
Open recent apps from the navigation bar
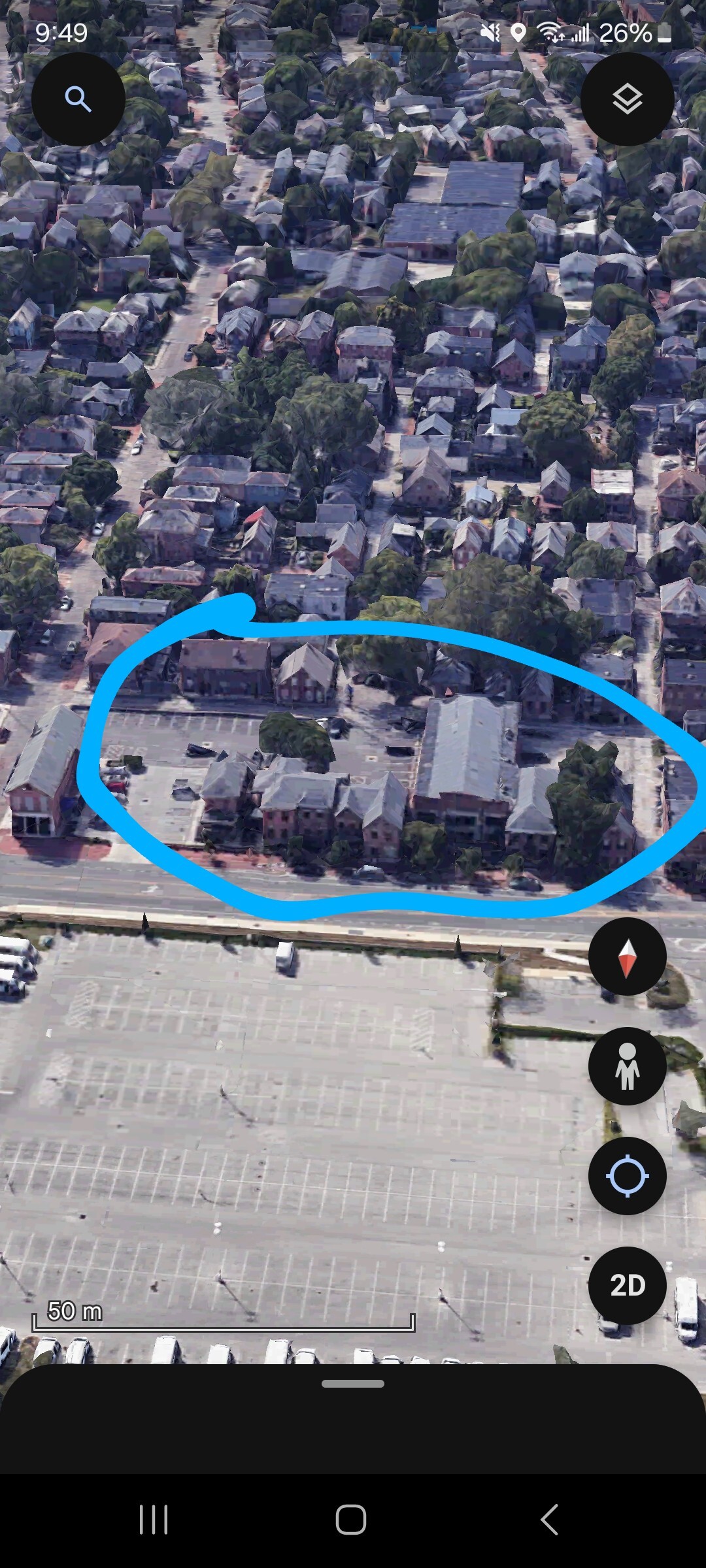pyautogui.click(x=154, y=1519)
